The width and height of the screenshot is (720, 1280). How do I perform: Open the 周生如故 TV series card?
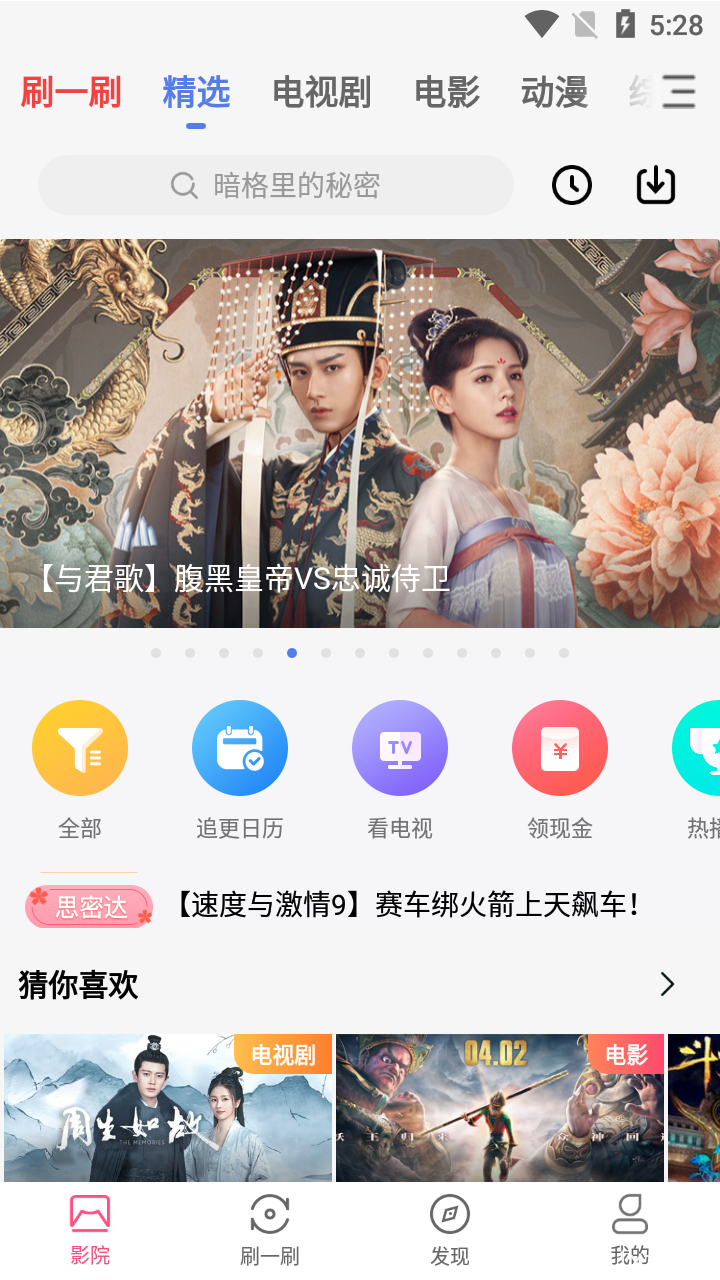pos(168,1108)
